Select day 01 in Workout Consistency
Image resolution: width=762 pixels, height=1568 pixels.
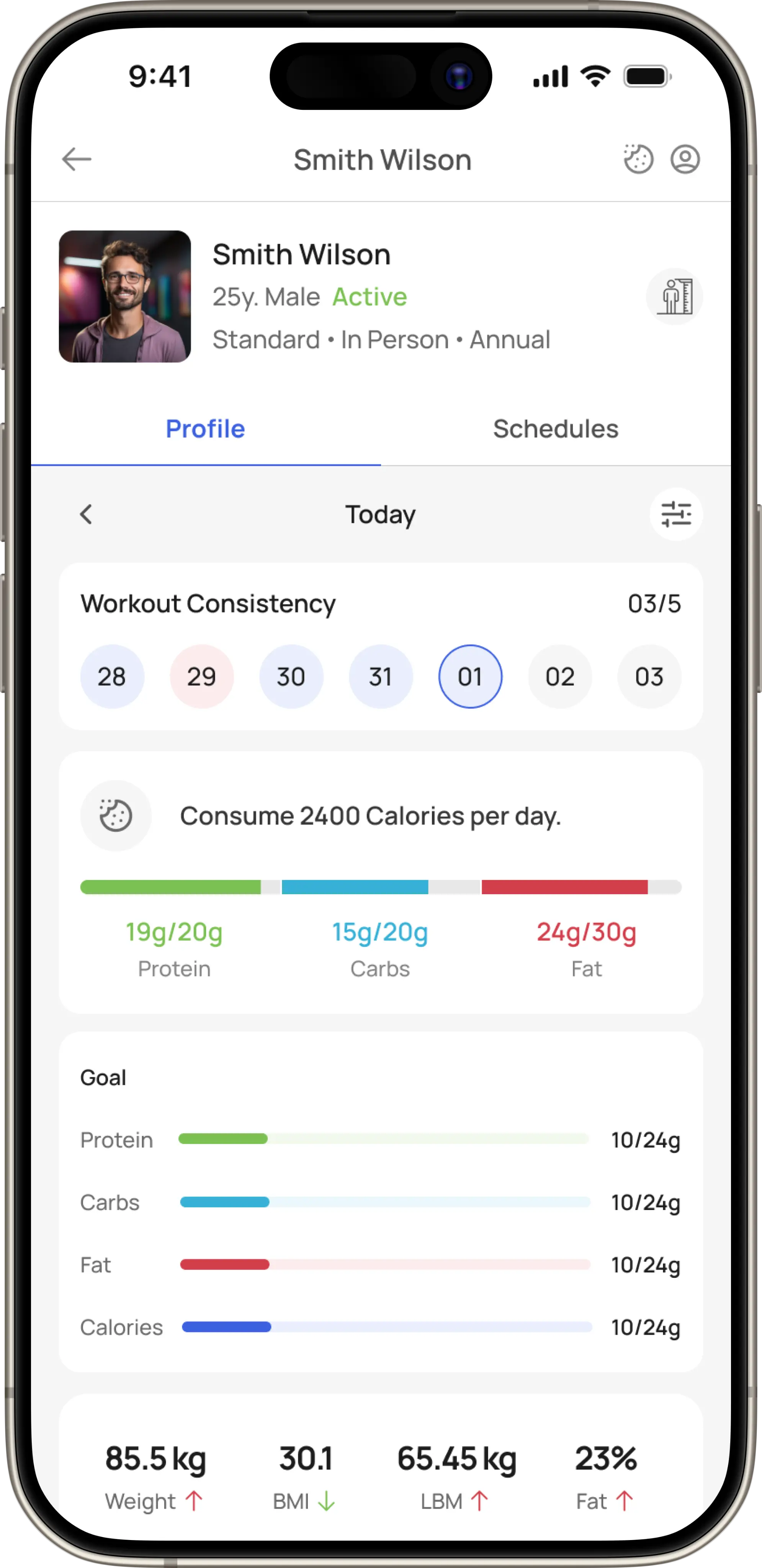(x=470, y=676)
